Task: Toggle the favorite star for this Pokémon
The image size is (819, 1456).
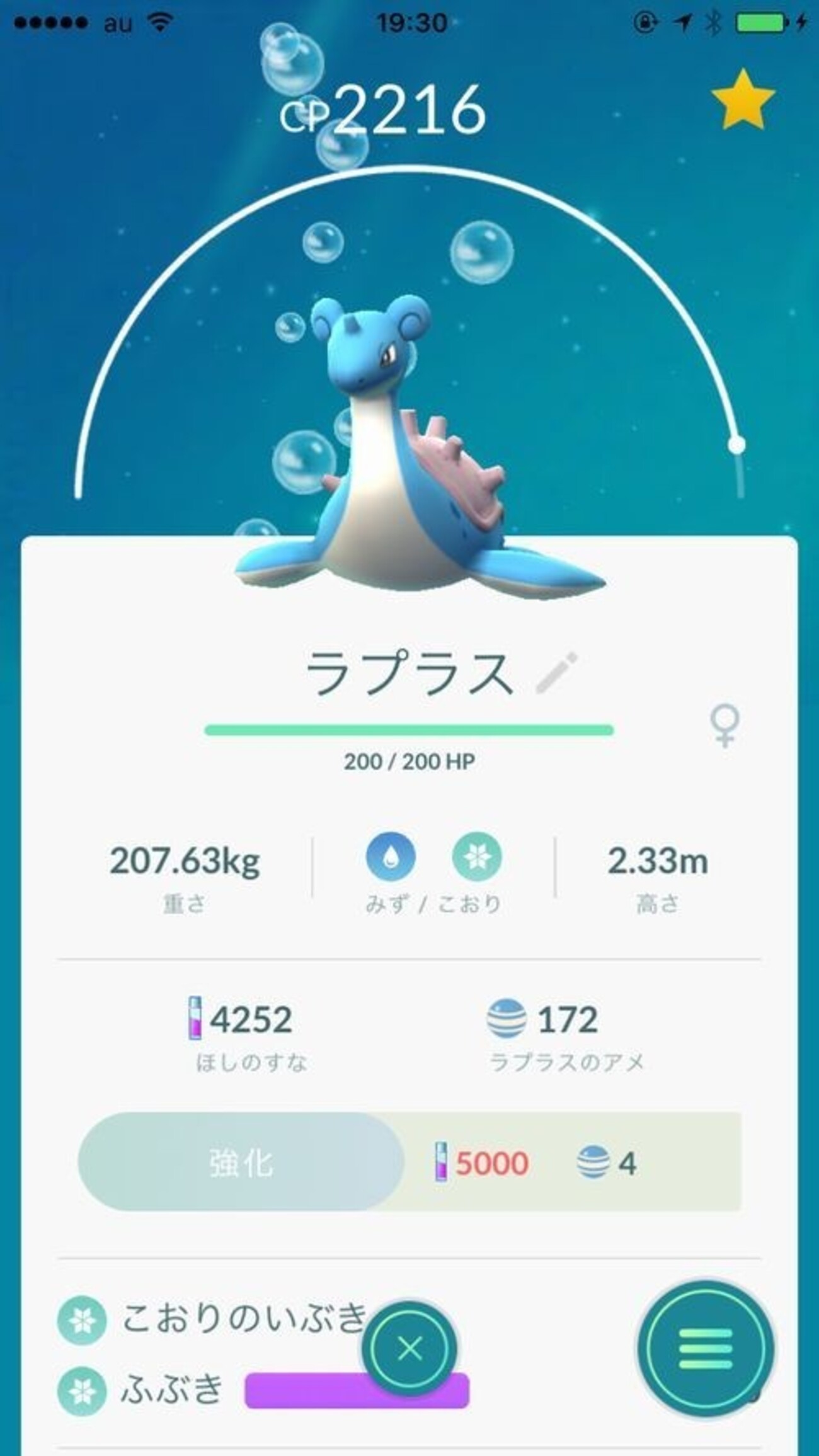Action: 743,100
